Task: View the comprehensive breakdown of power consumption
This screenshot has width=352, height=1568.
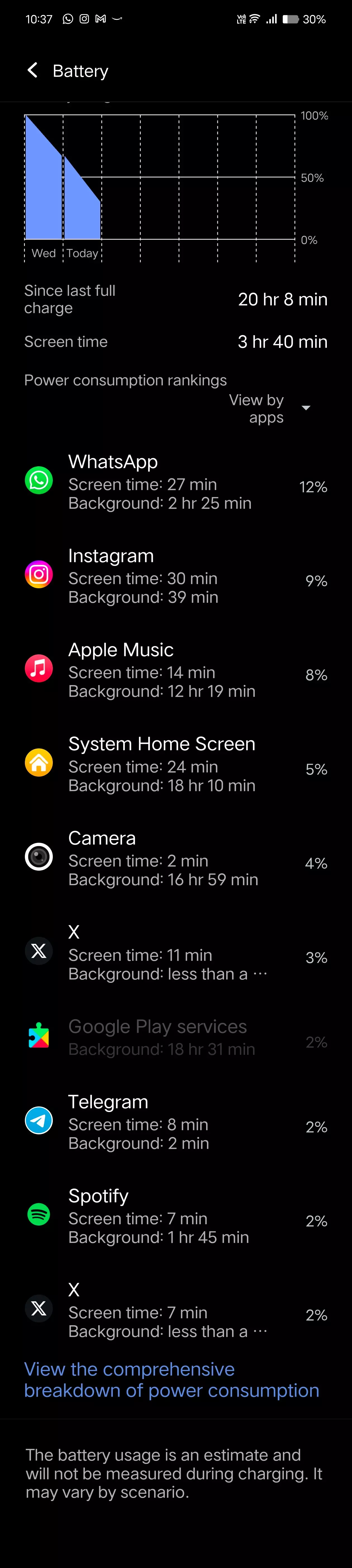Action: [x=171, y=1379]
